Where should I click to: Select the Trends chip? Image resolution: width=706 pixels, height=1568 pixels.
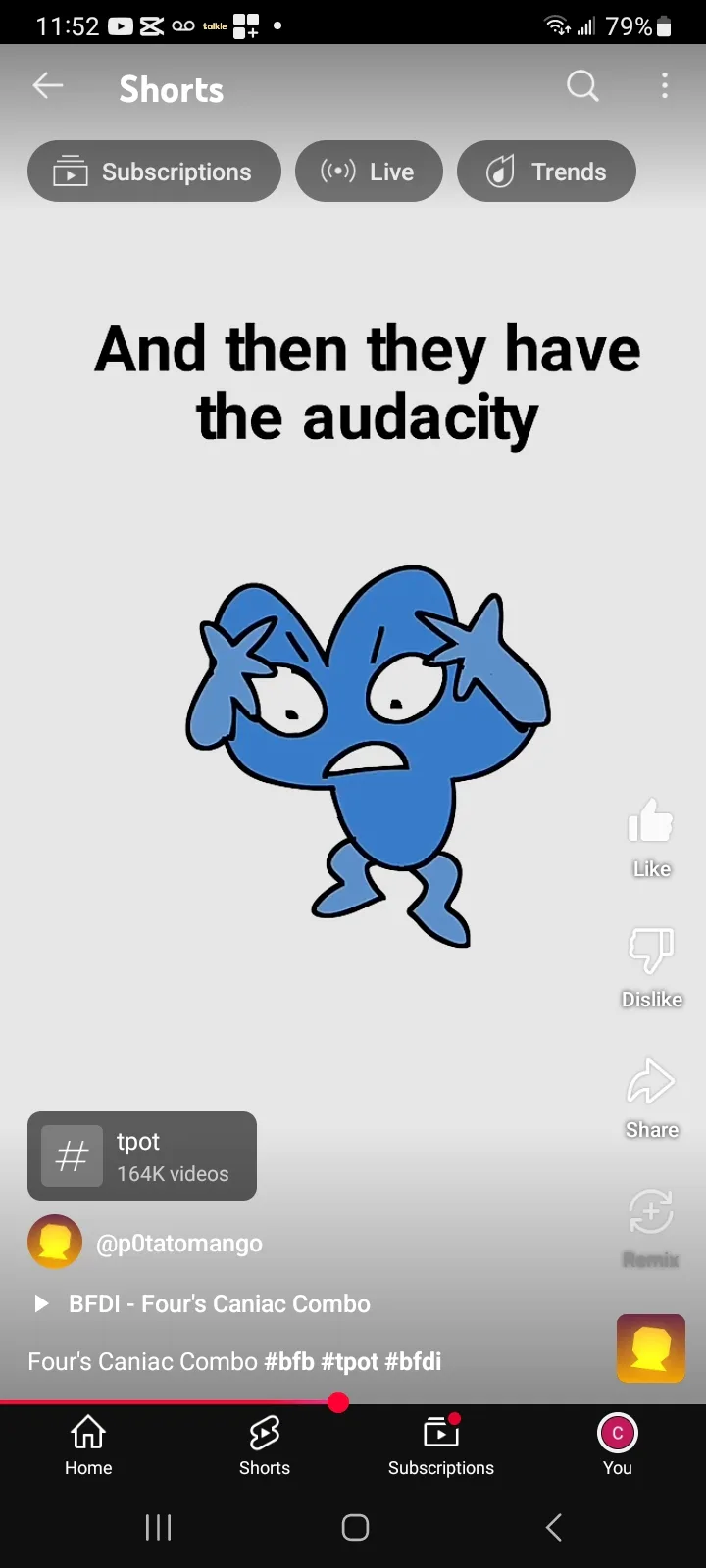pos(546,171)
